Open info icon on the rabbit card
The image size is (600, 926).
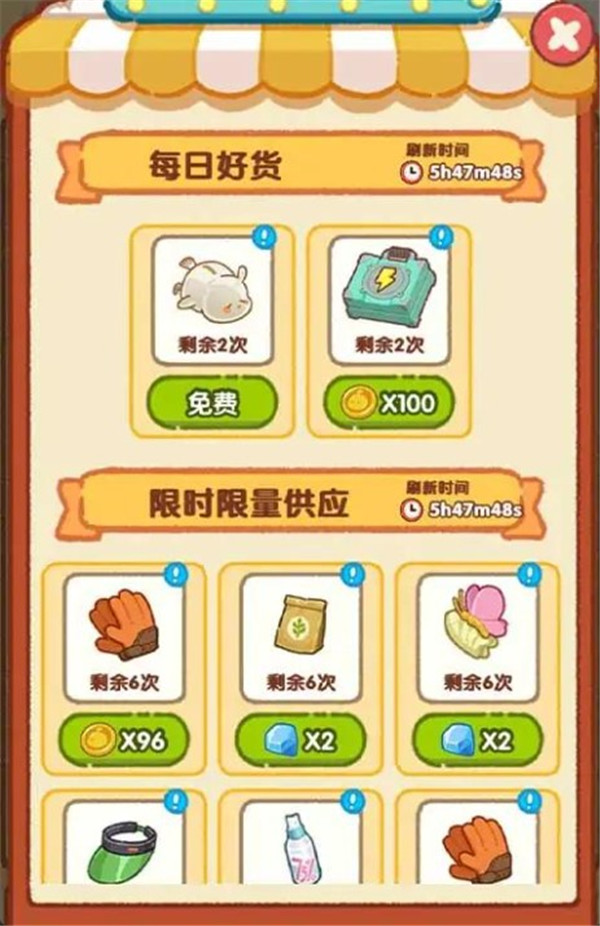pyautogui.click(x=264, y=237)
